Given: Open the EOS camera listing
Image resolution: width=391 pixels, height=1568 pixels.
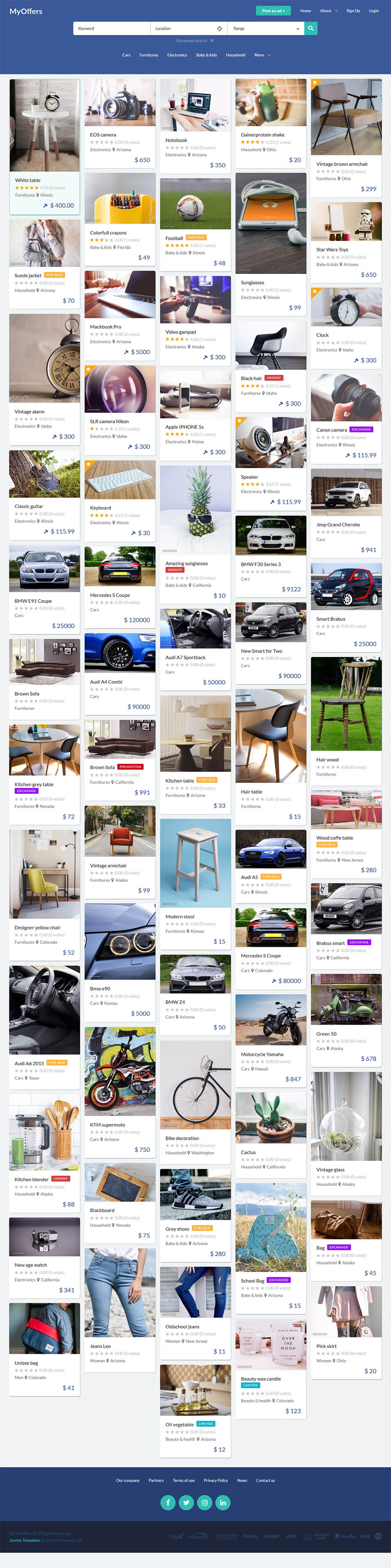Looking at the screenshot, I should coord(103,135).
